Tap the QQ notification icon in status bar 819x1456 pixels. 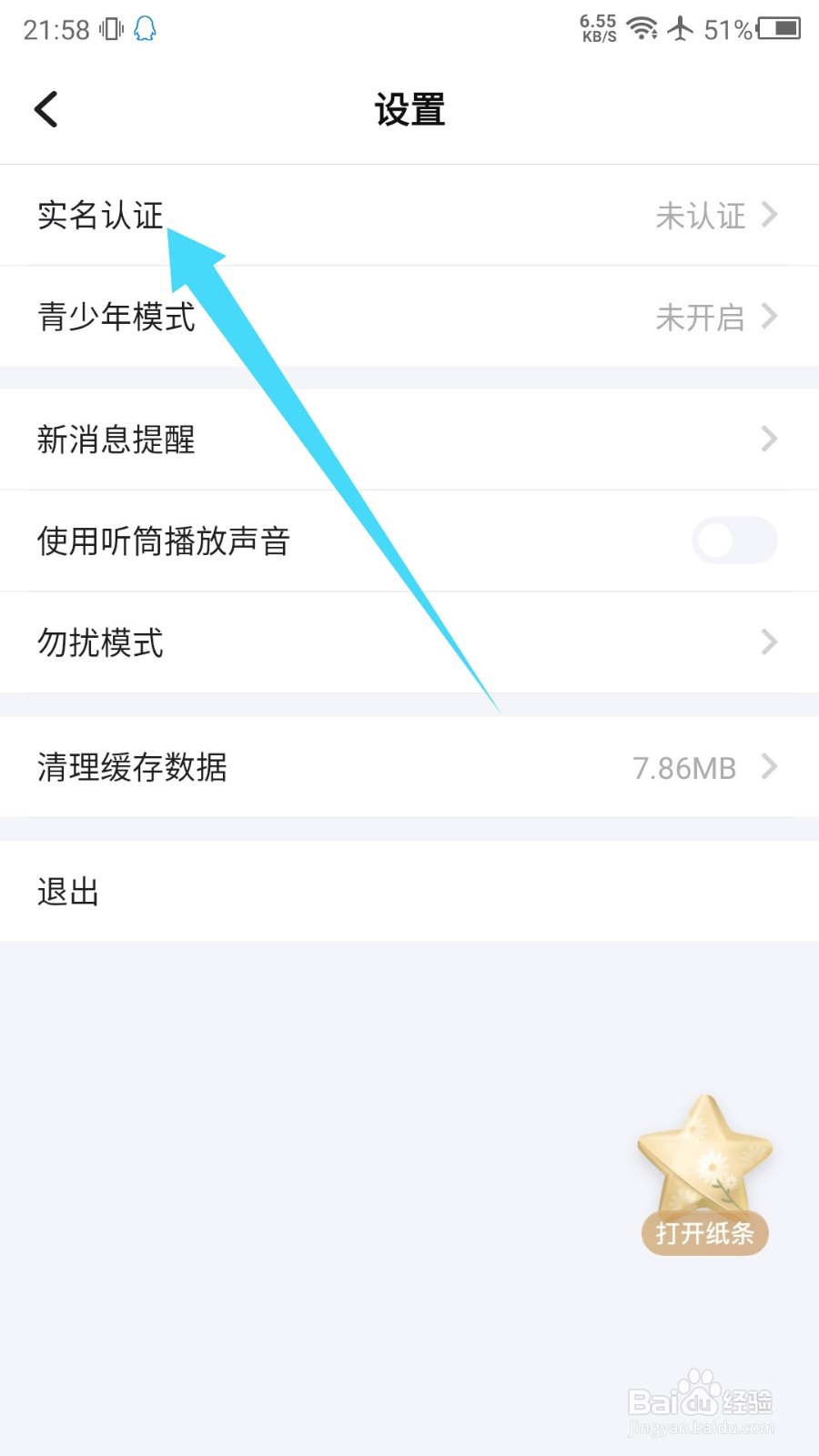143,29
